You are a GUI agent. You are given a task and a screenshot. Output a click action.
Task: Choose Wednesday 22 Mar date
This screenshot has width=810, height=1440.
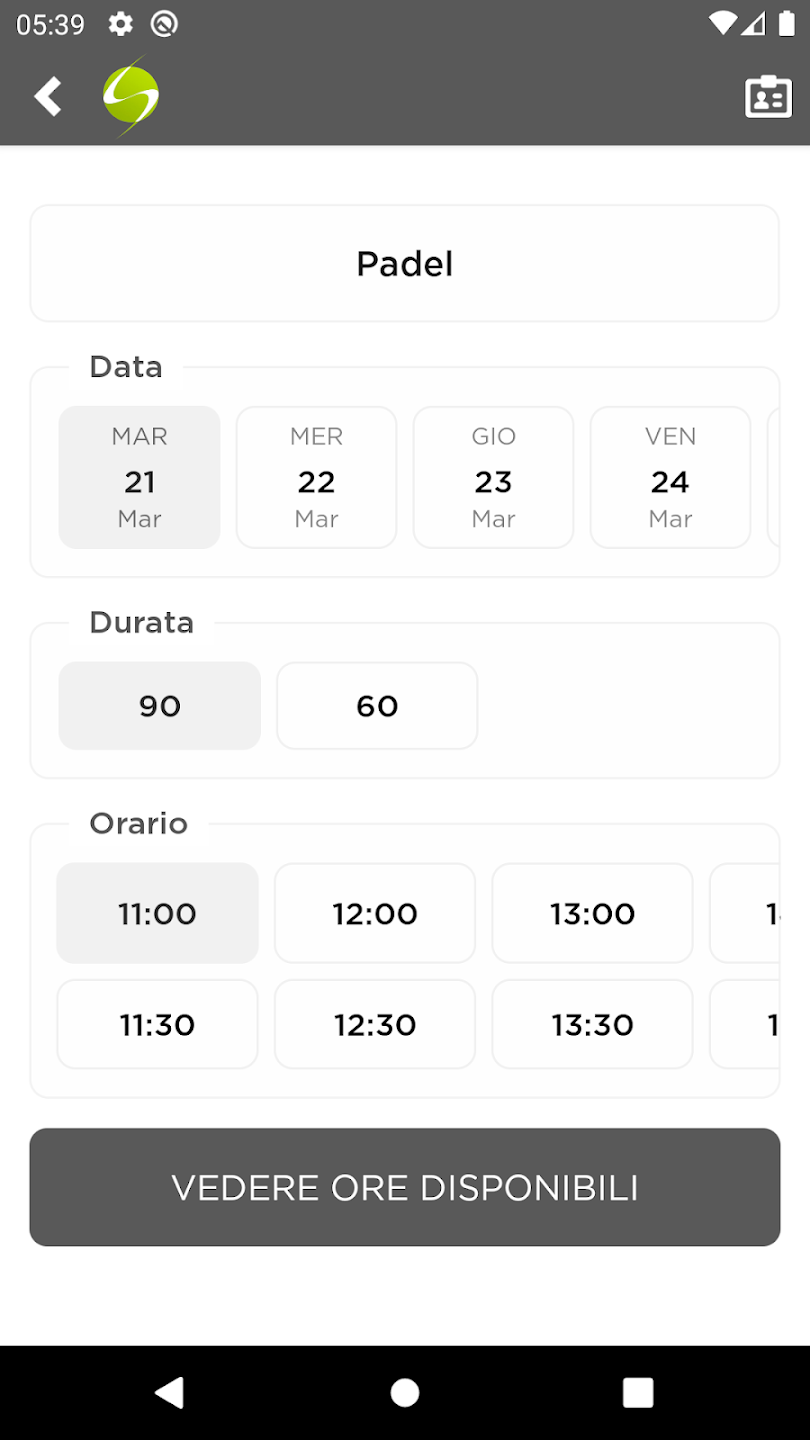click(316, 477)
